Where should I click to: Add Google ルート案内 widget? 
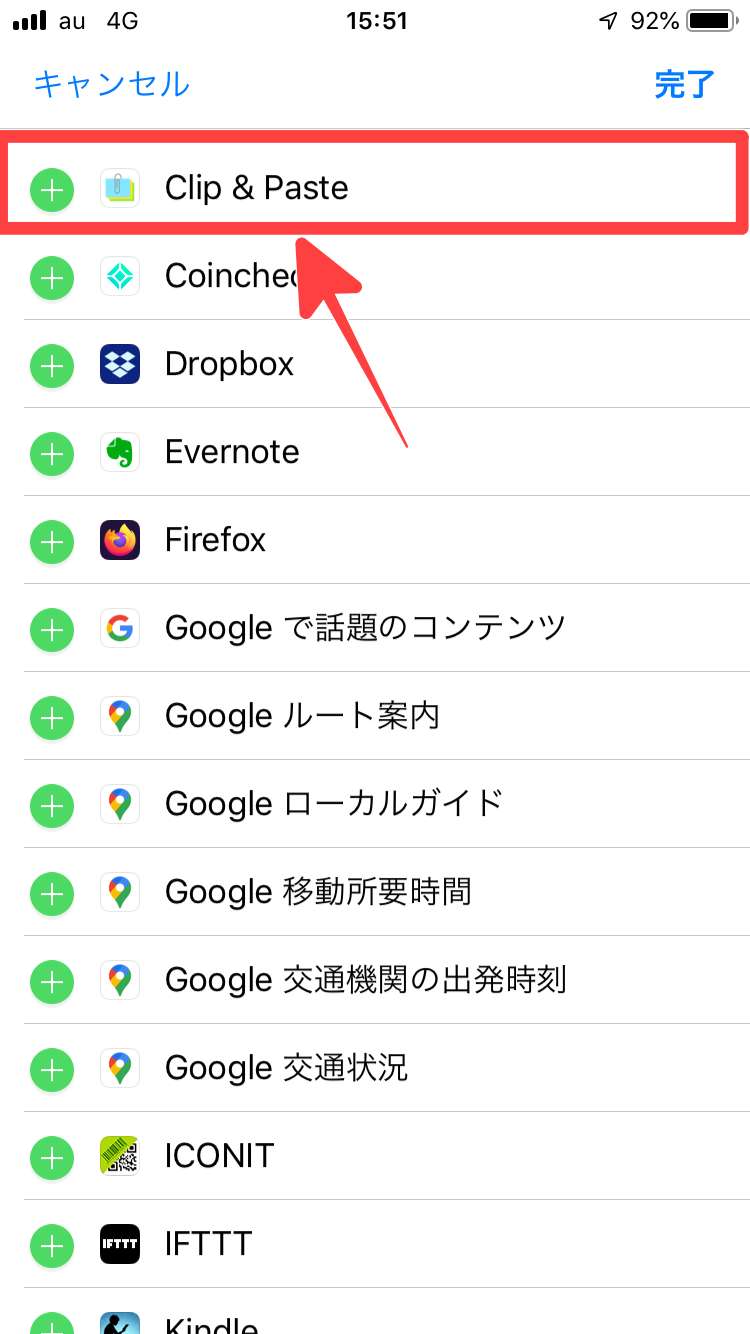click(52, 717)
